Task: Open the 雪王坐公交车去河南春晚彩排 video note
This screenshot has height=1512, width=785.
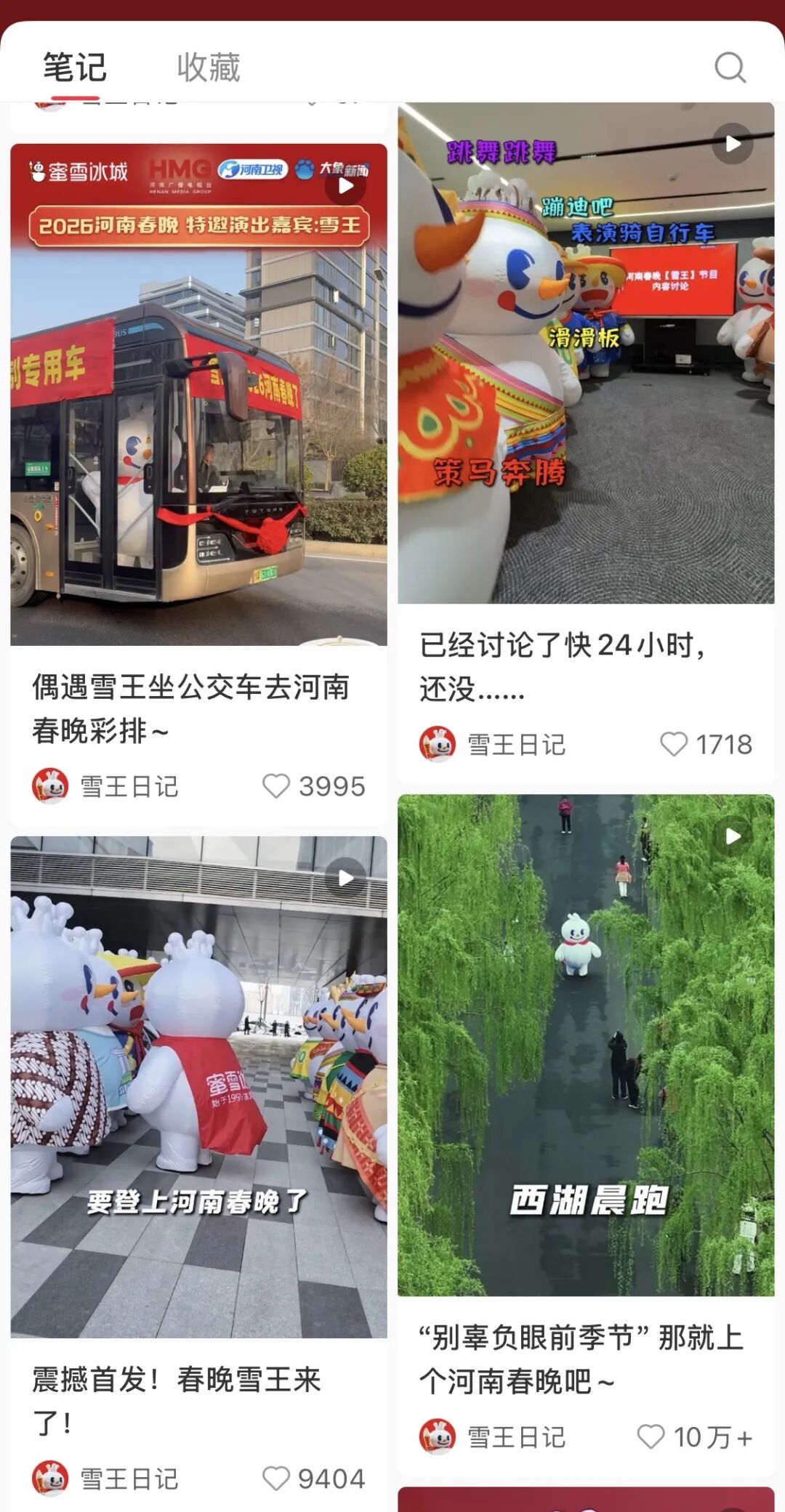Action: click(198, 395)
